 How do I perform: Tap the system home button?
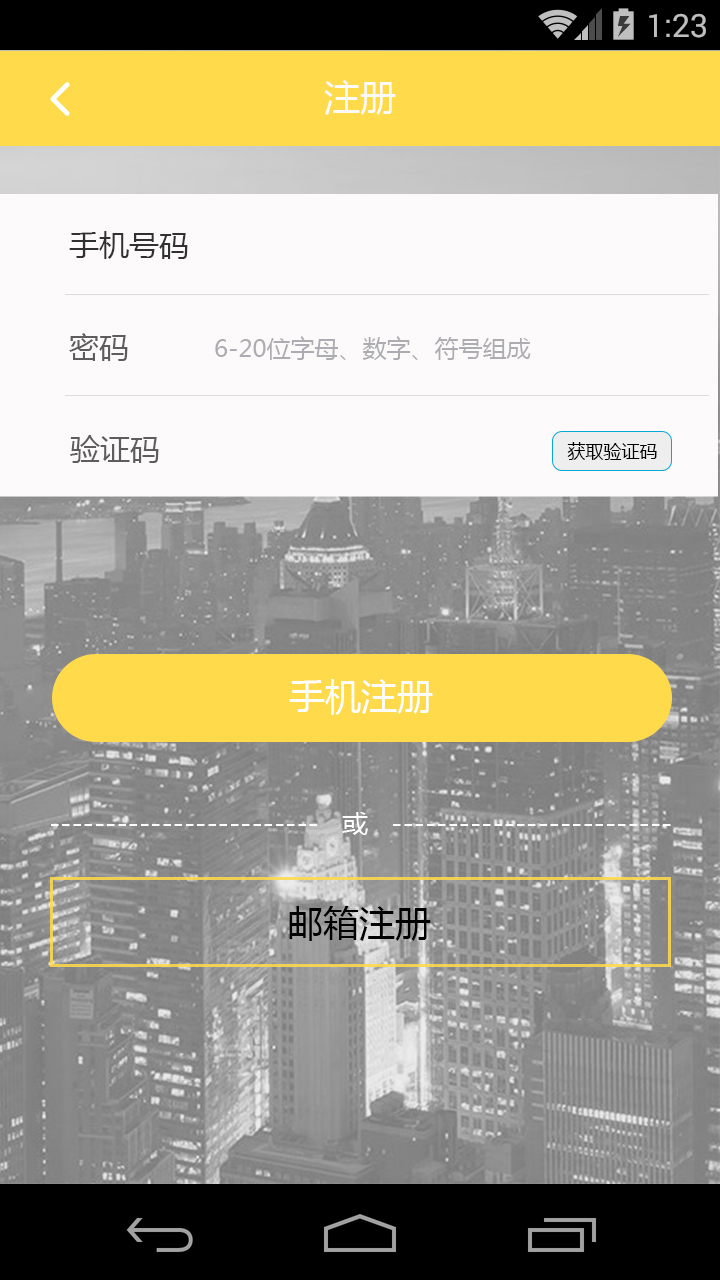point(360,1234)
